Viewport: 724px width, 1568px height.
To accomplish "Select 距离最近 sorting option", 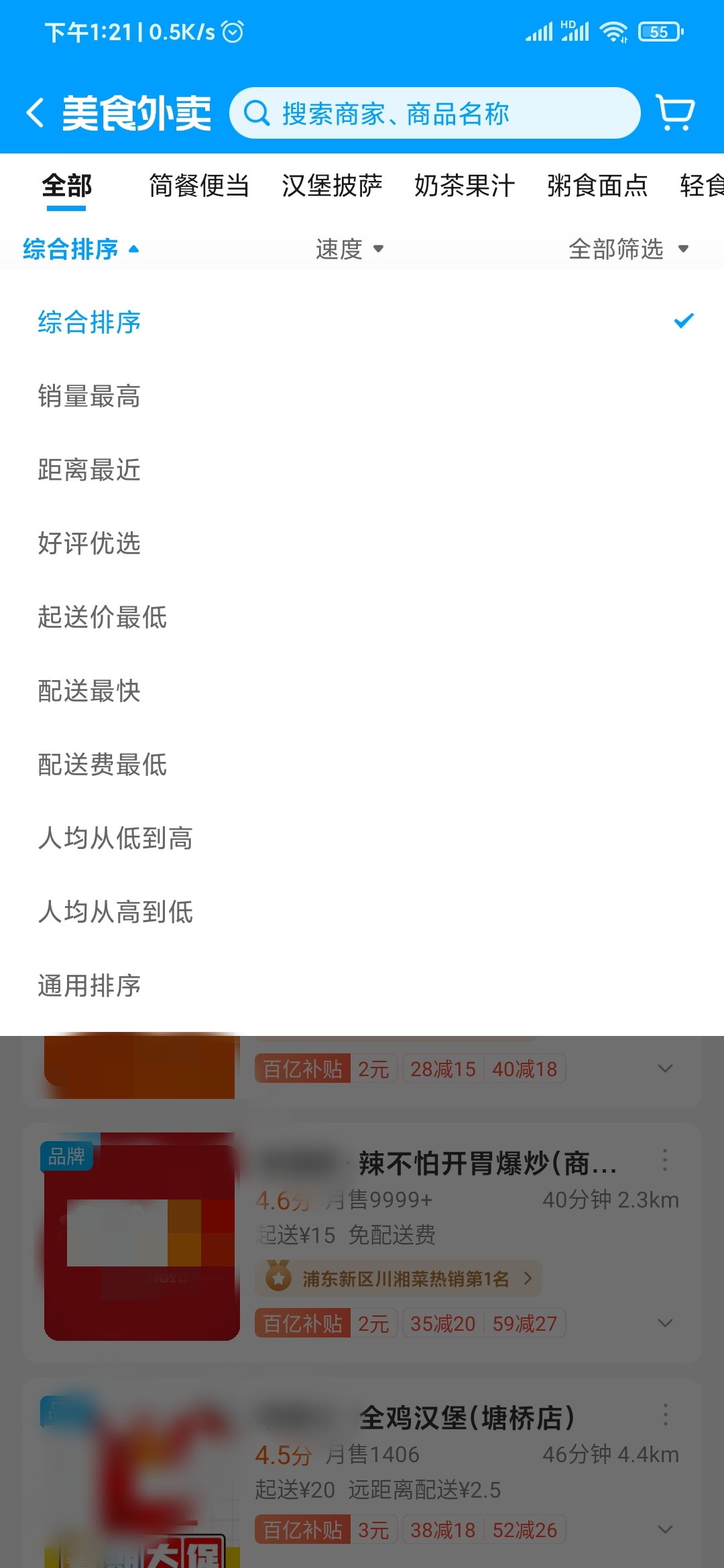I will [x=88, y=470].
